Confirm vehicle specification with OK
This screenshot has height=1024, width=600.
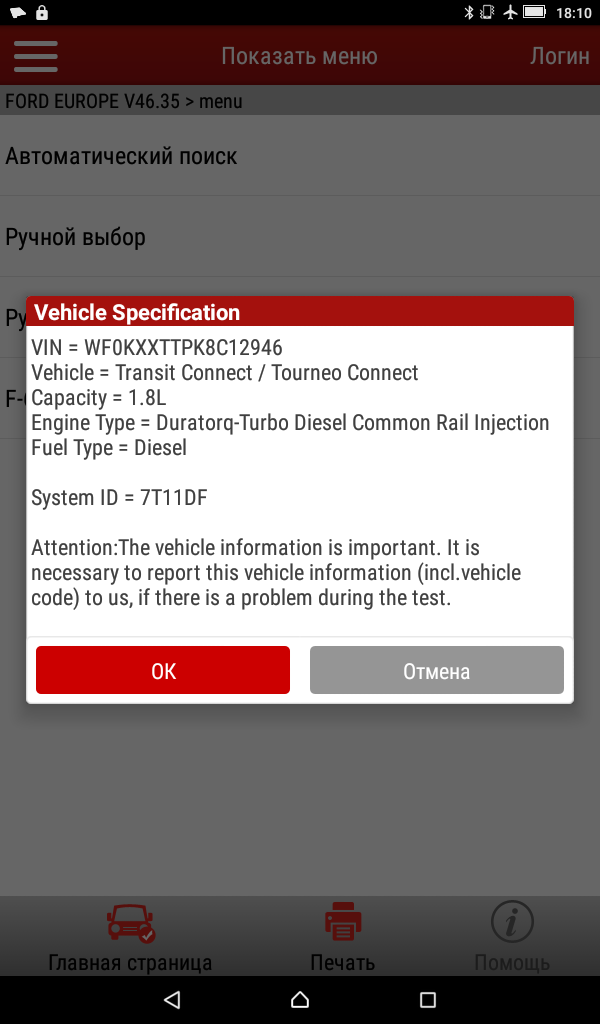[x=163, y=670]
